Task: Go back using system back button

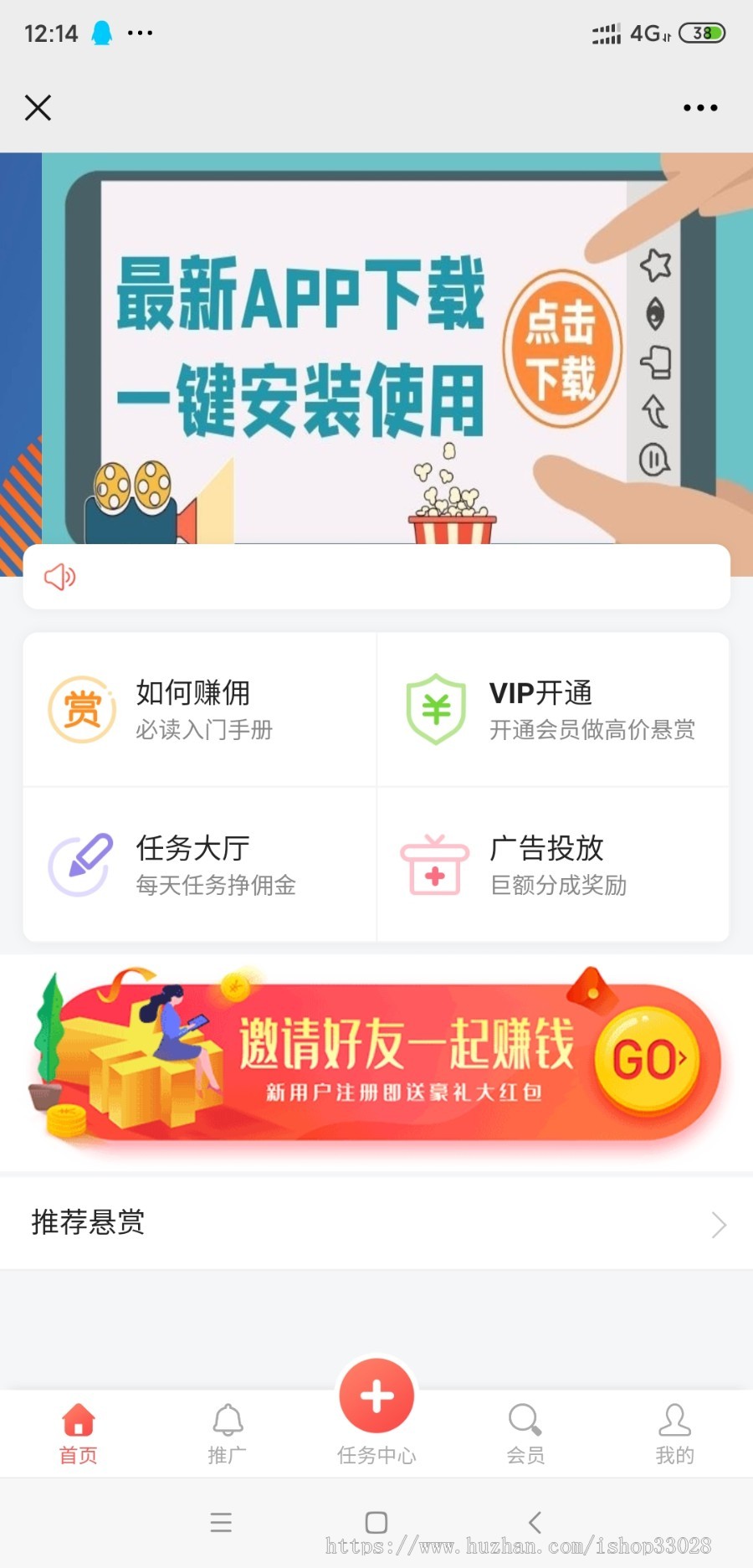Action: click(535, 1522)
